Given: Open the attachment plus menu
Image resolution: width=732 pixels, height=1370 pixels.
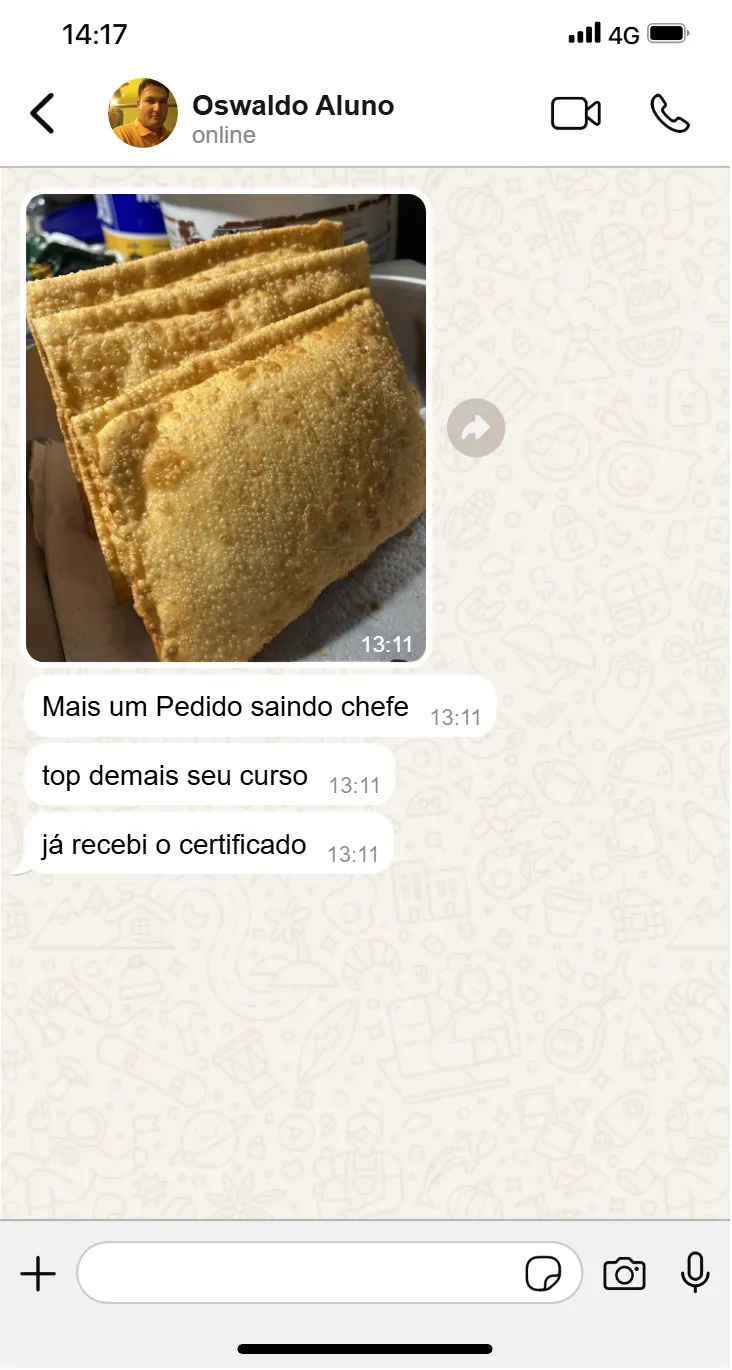Looking at the screenshot, I should tap(38, 1274).
